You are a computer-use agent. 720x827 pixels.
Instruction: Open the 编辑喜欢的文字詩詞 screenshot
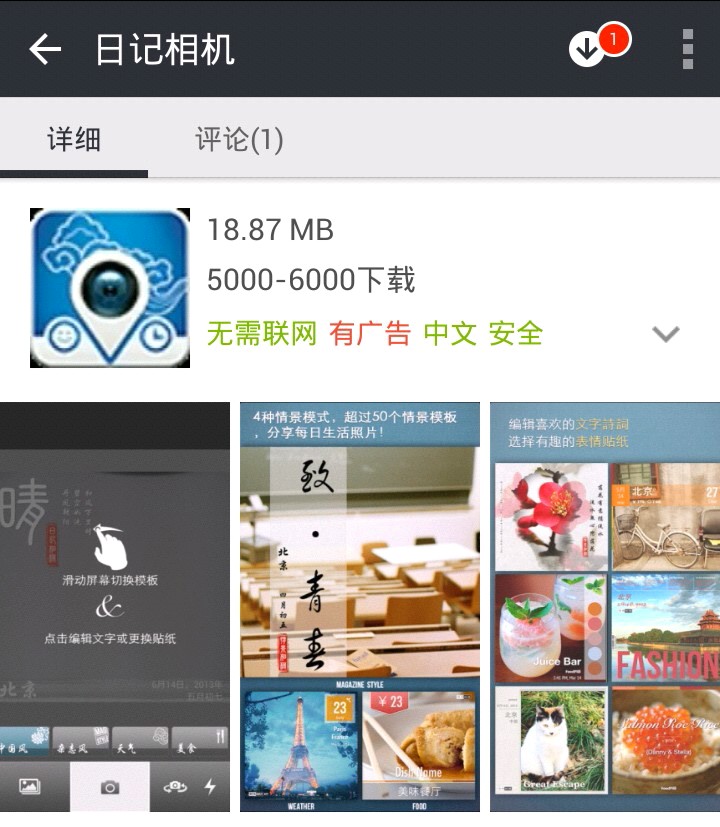click(604, 607)
